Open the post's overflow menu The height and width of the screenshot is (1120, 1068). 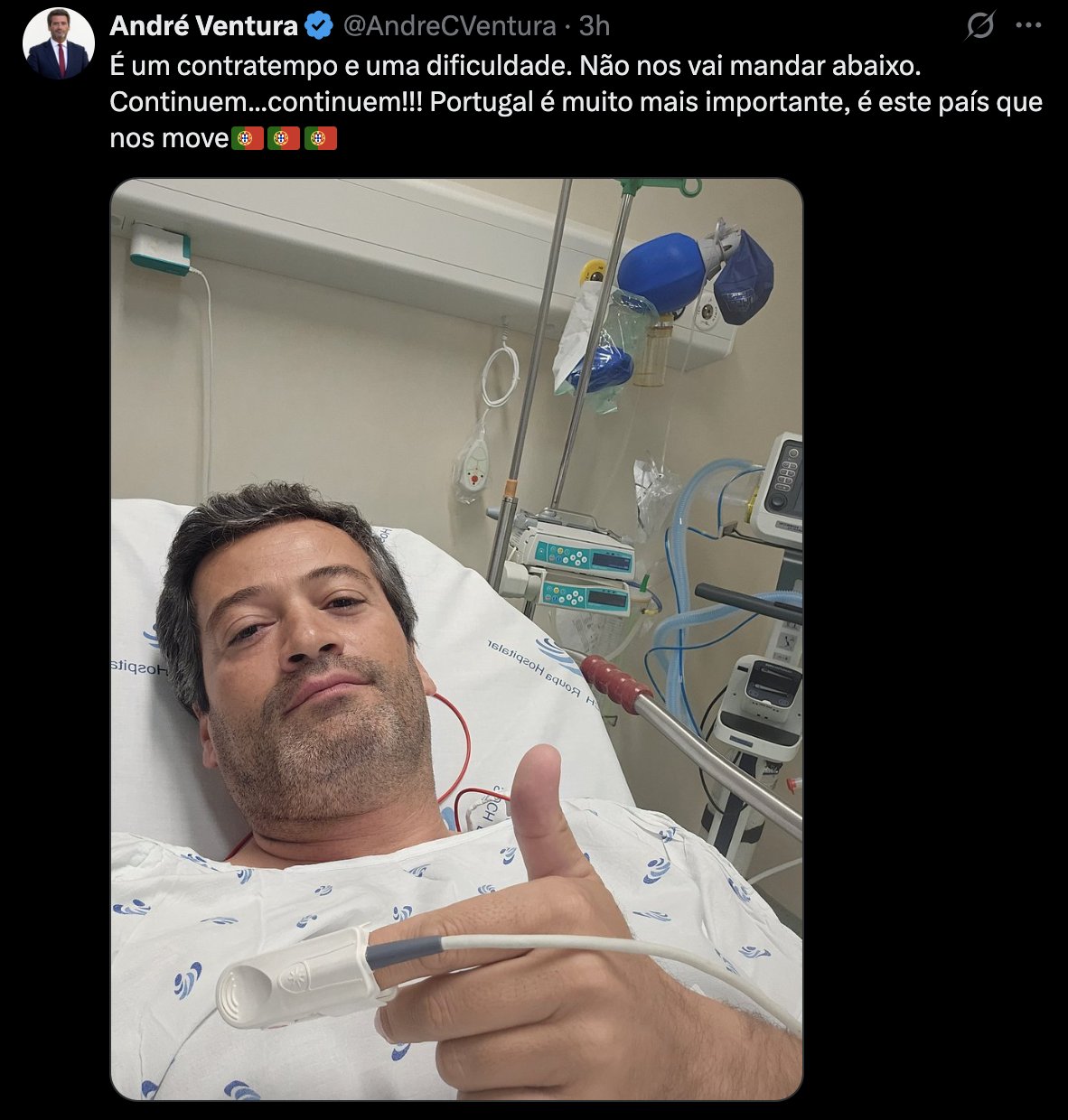pos(1028,26)
